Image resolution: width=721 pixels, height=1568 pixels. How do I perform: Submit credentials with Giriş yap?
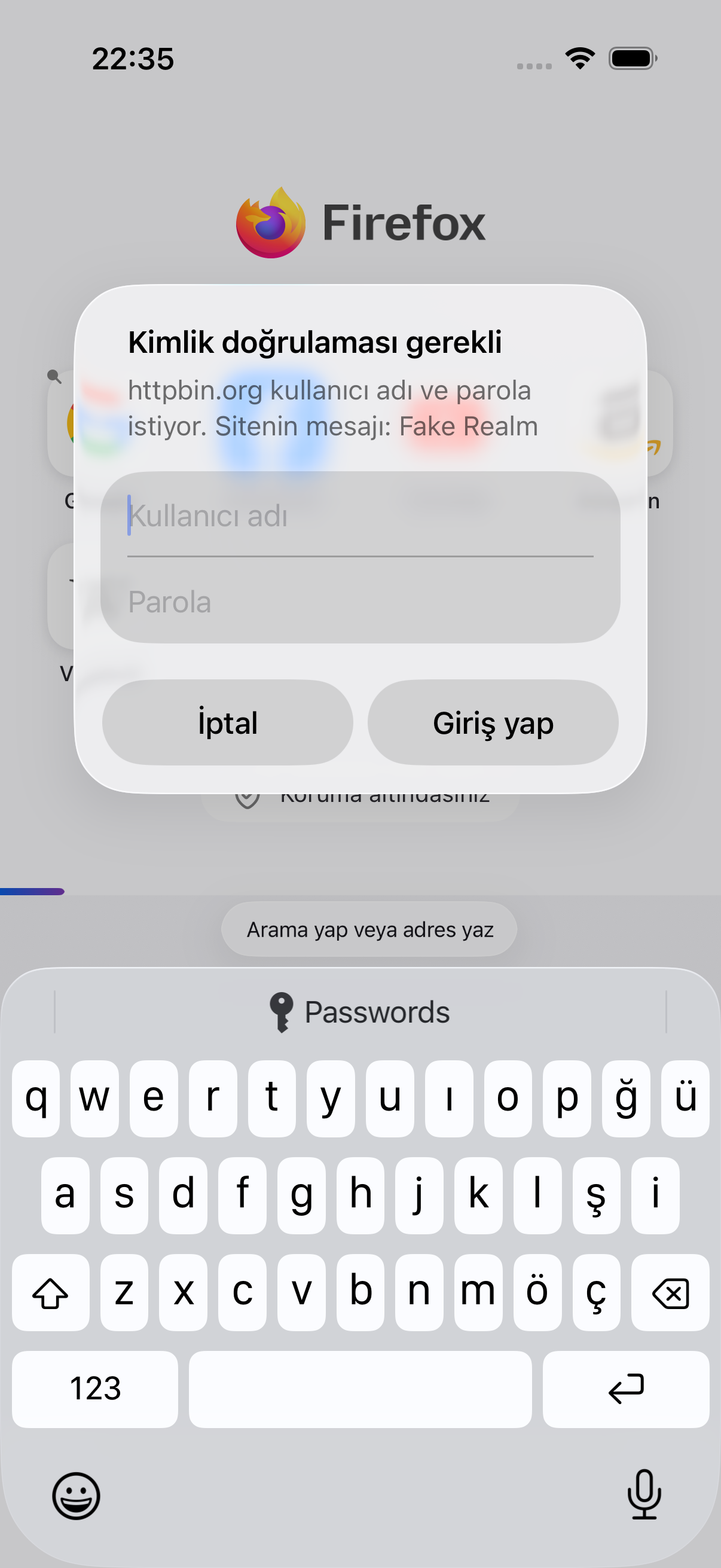[493, 722]
